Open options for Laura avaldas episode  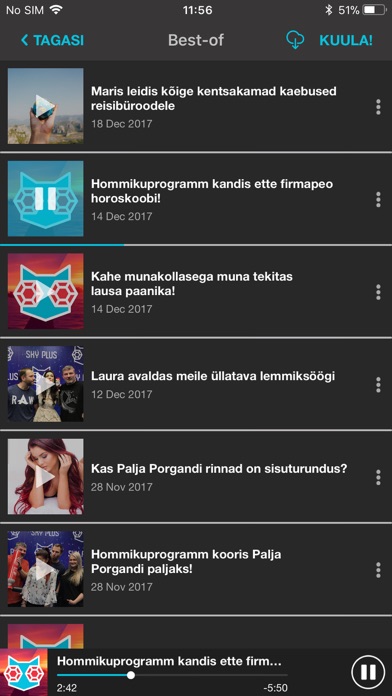pos(378,385)
